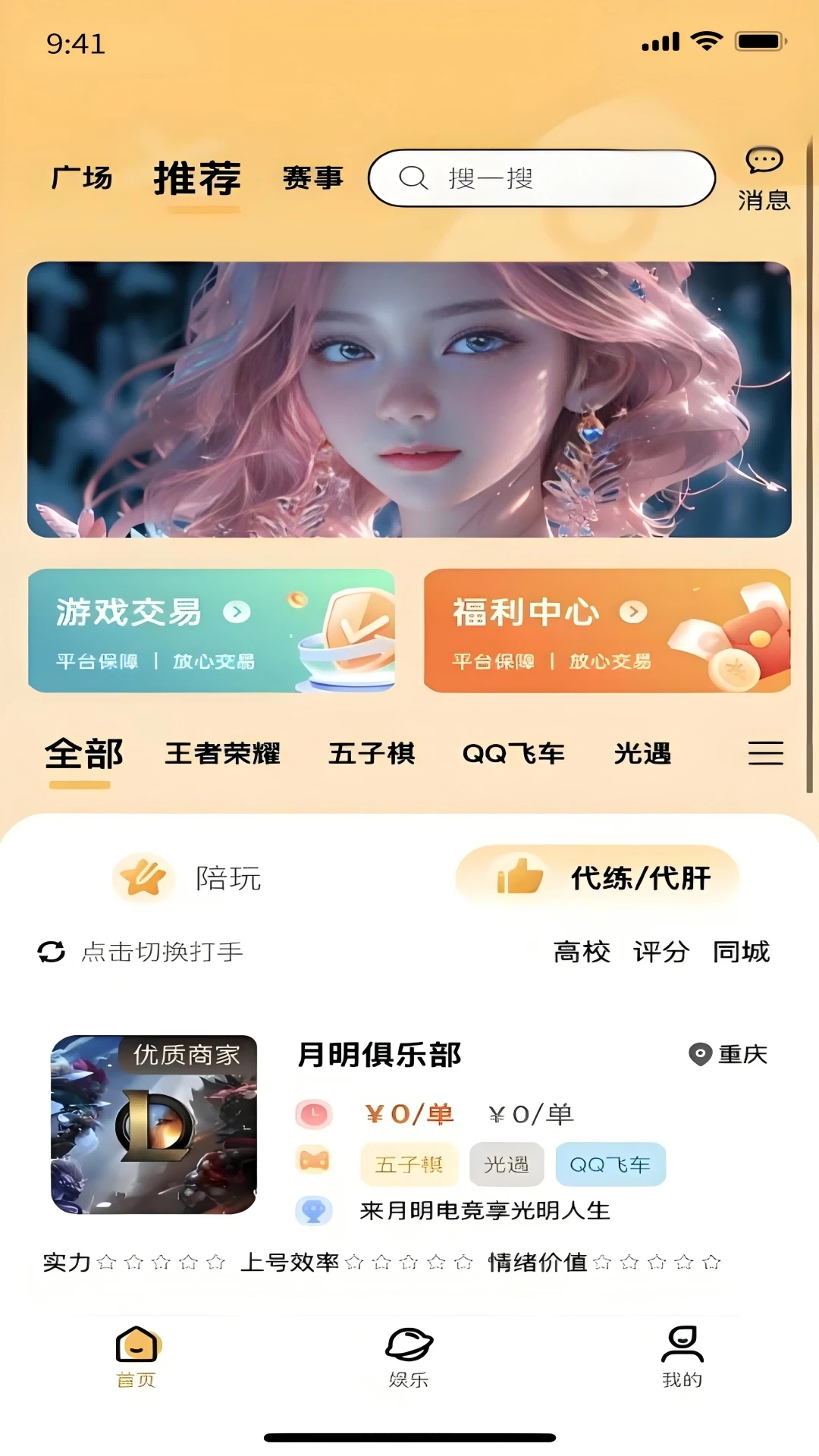Switch to the 广场 top tab
819x1456 pixels.
(82, 178)
